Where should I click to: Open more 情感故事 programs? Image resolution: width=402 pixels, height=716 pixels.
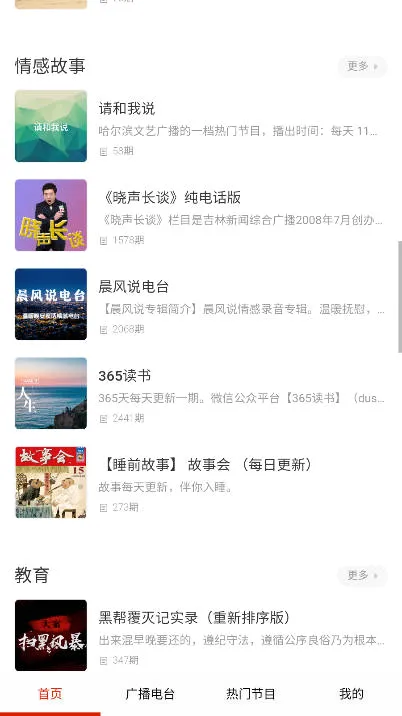(362, 66)
